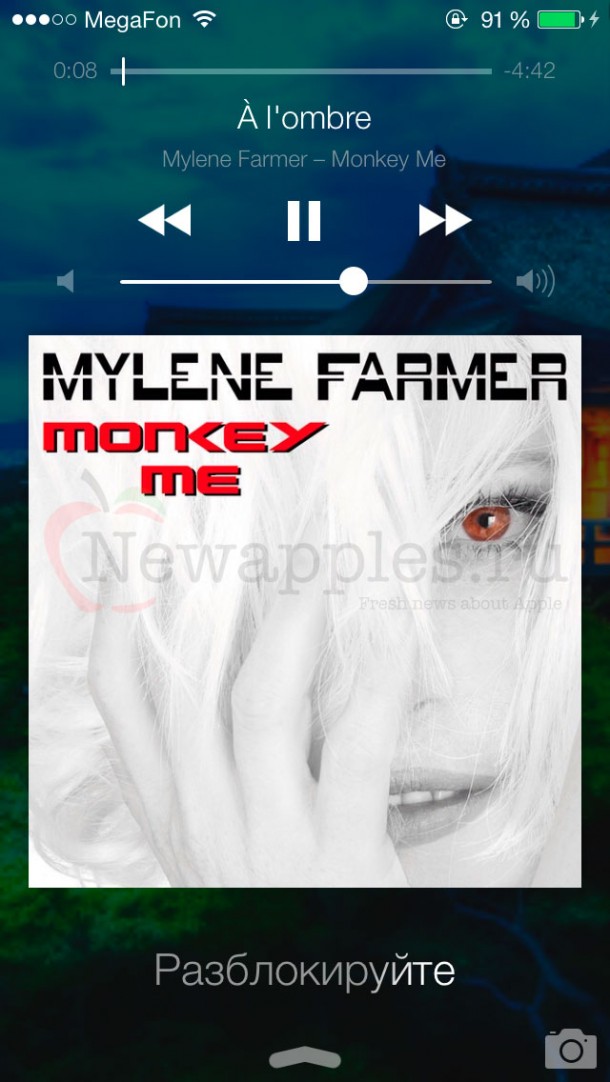The image size is (610, 1082).
Task: Tap the Monkey Me album artwork
Action: pos(305,611)
